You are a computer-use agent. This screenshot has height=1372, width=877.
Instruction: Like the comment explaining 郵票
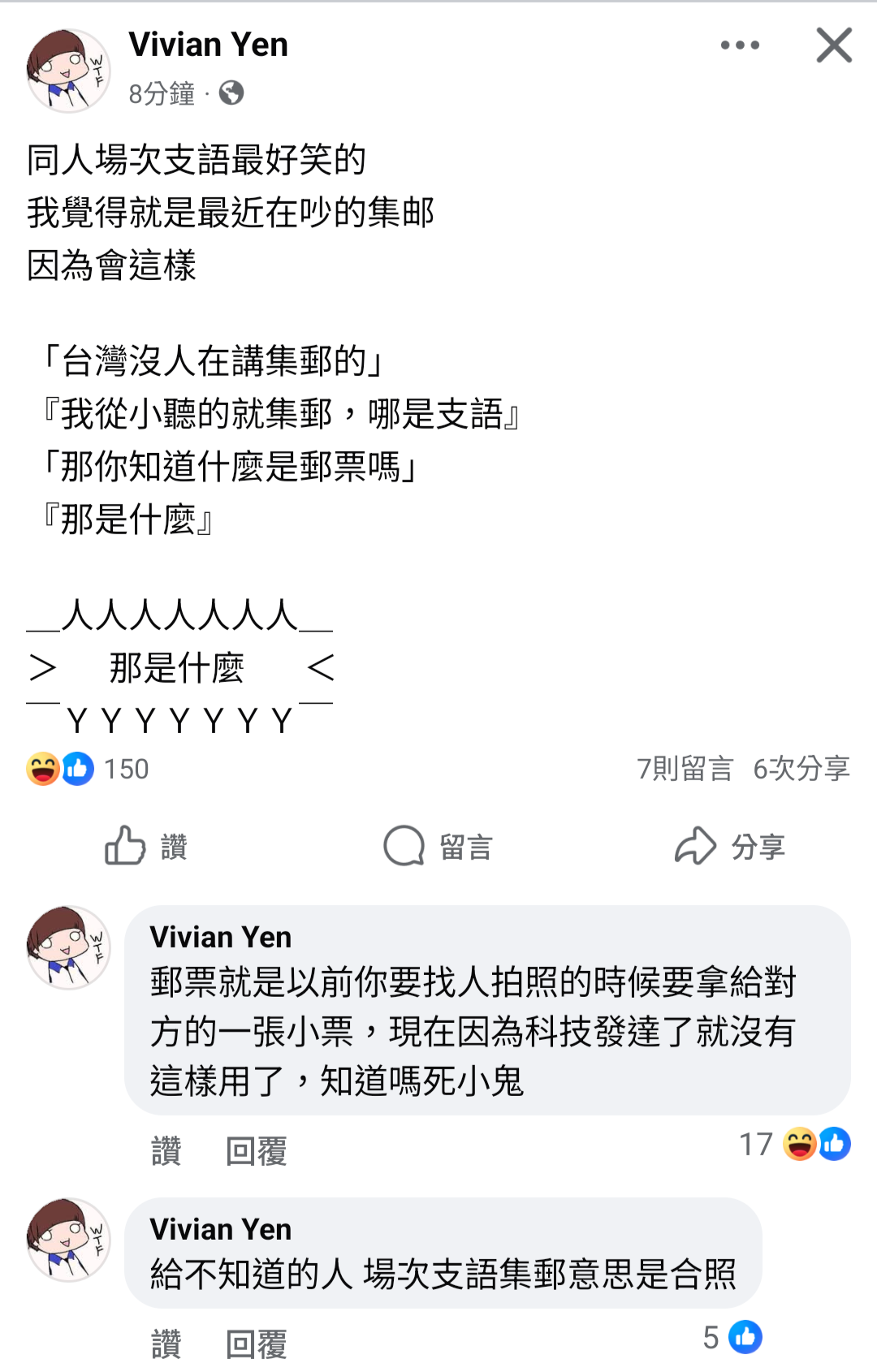(166, 1150)
